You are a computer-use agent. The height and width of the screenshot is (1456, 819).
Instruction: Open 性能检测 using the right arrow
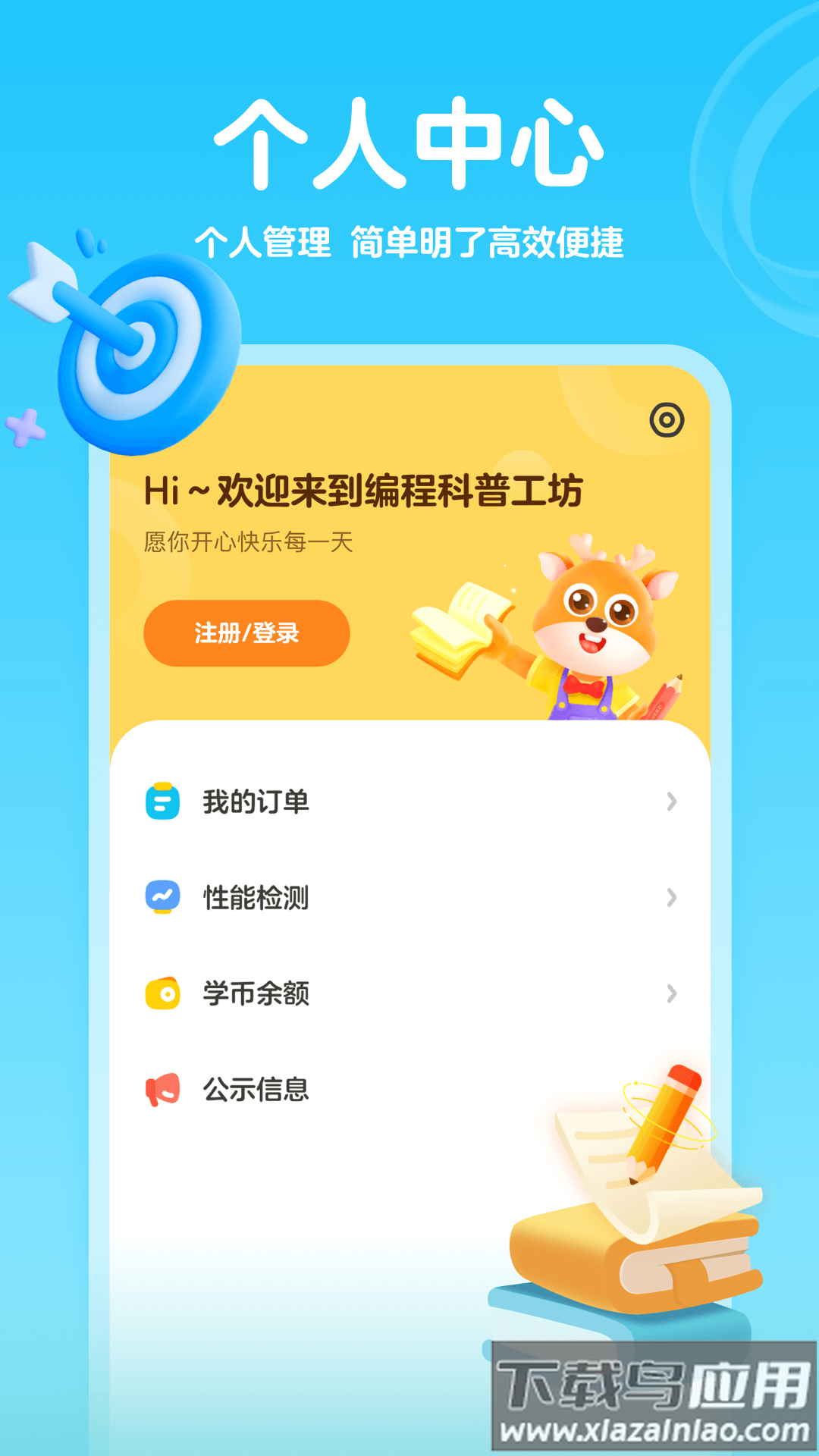click(670, 897)
